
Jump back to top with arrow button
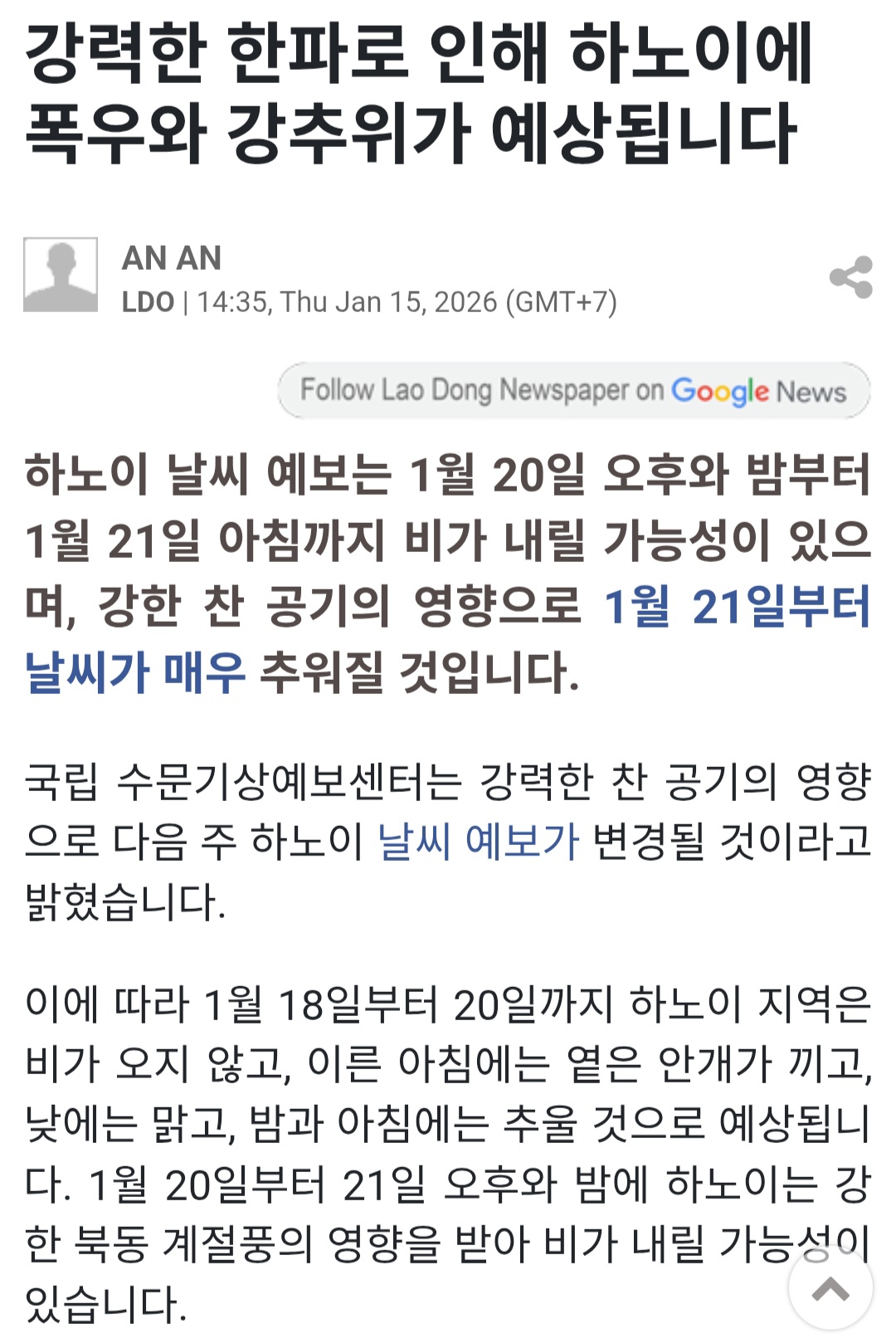click(830, 1288)
